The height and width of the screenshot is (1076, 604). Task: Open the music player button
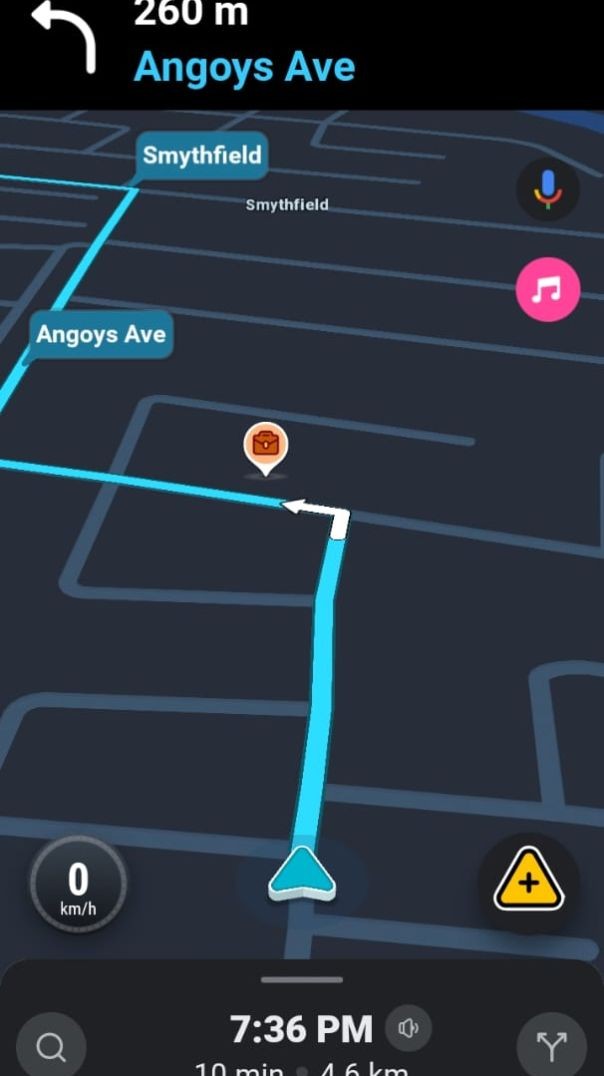click(x=547, y=290)
